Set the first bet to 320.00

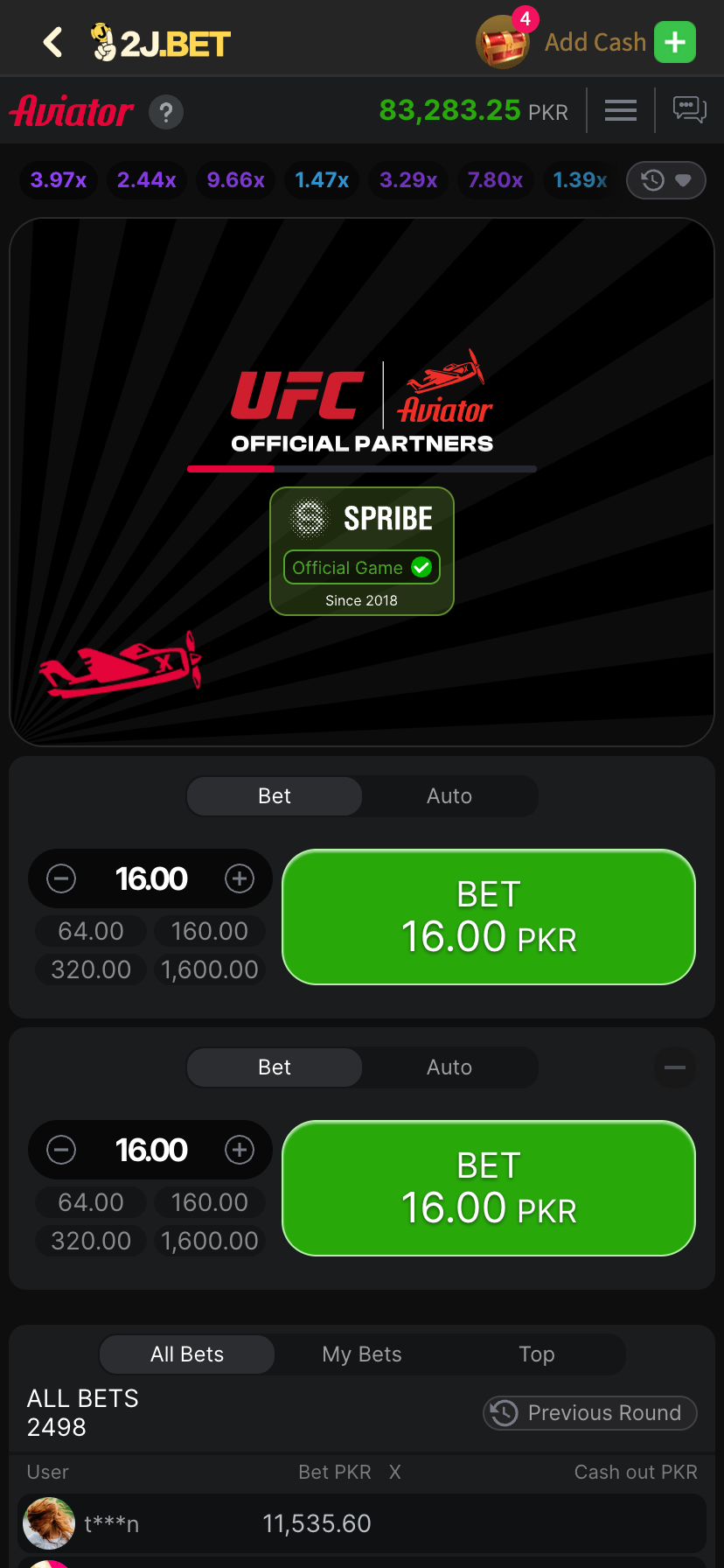point(91,969)
